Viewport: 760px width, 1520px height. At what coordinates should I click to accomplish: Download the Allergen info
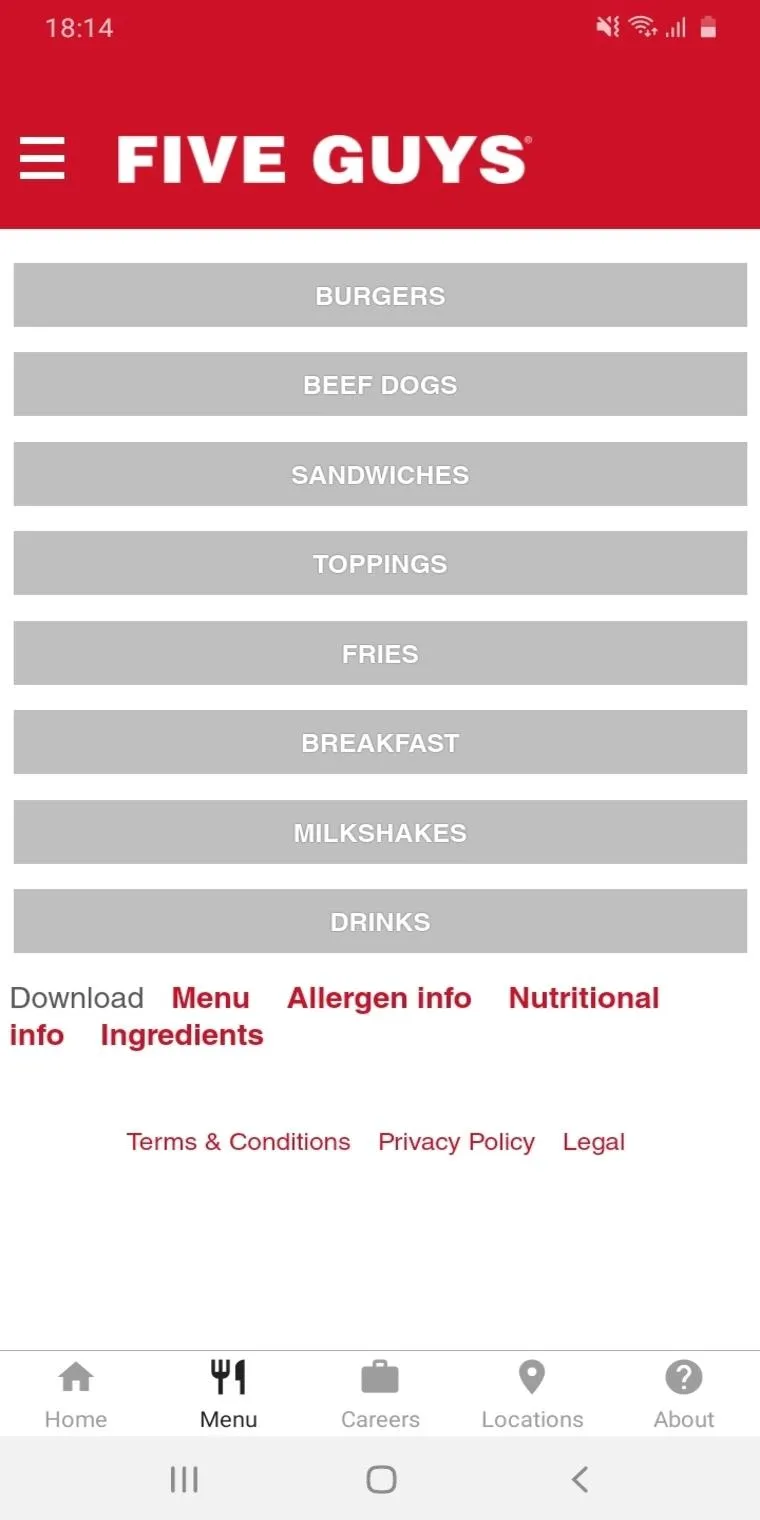[379, 998]
